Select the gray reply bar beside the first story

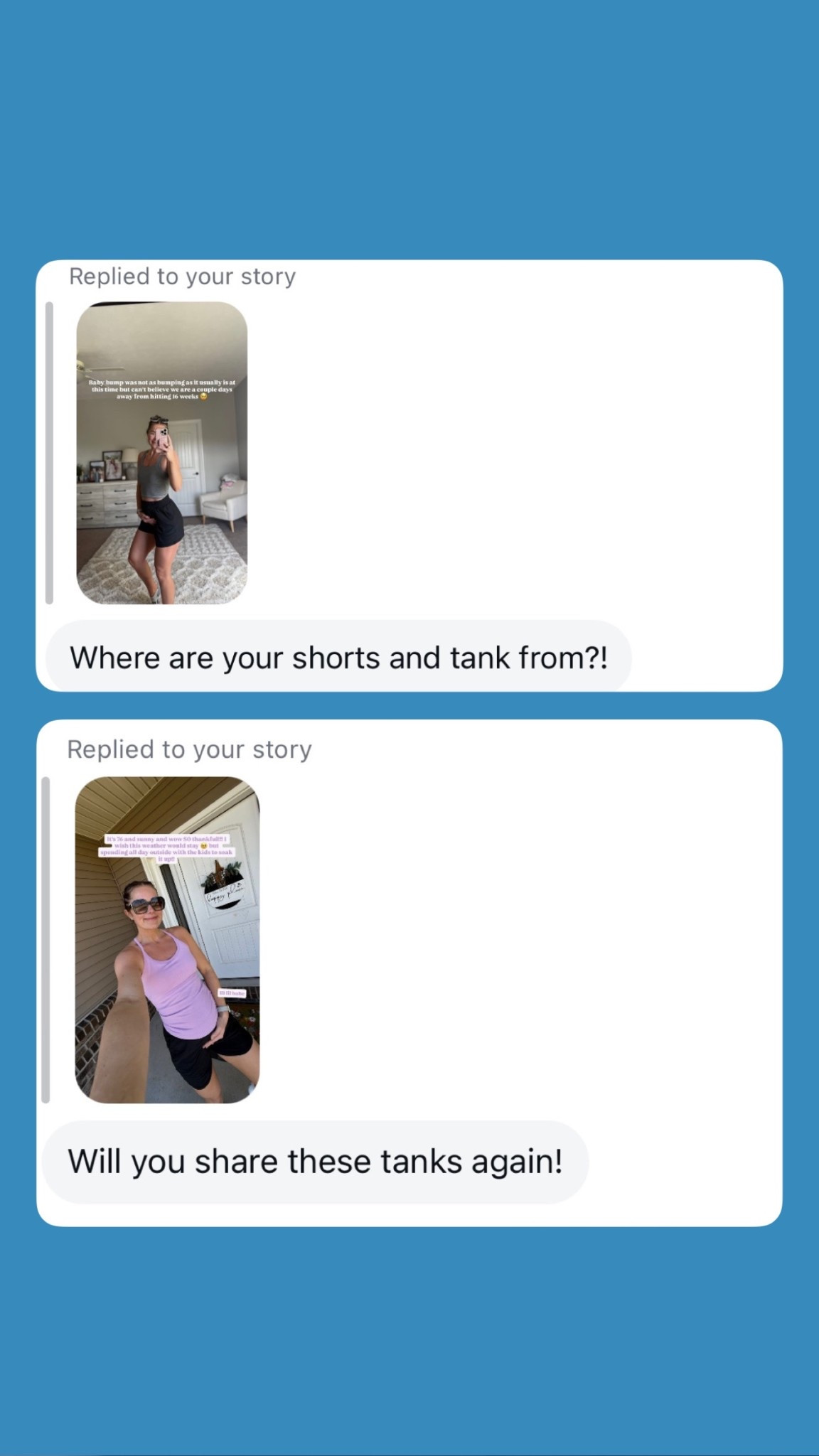click(49, 453)
